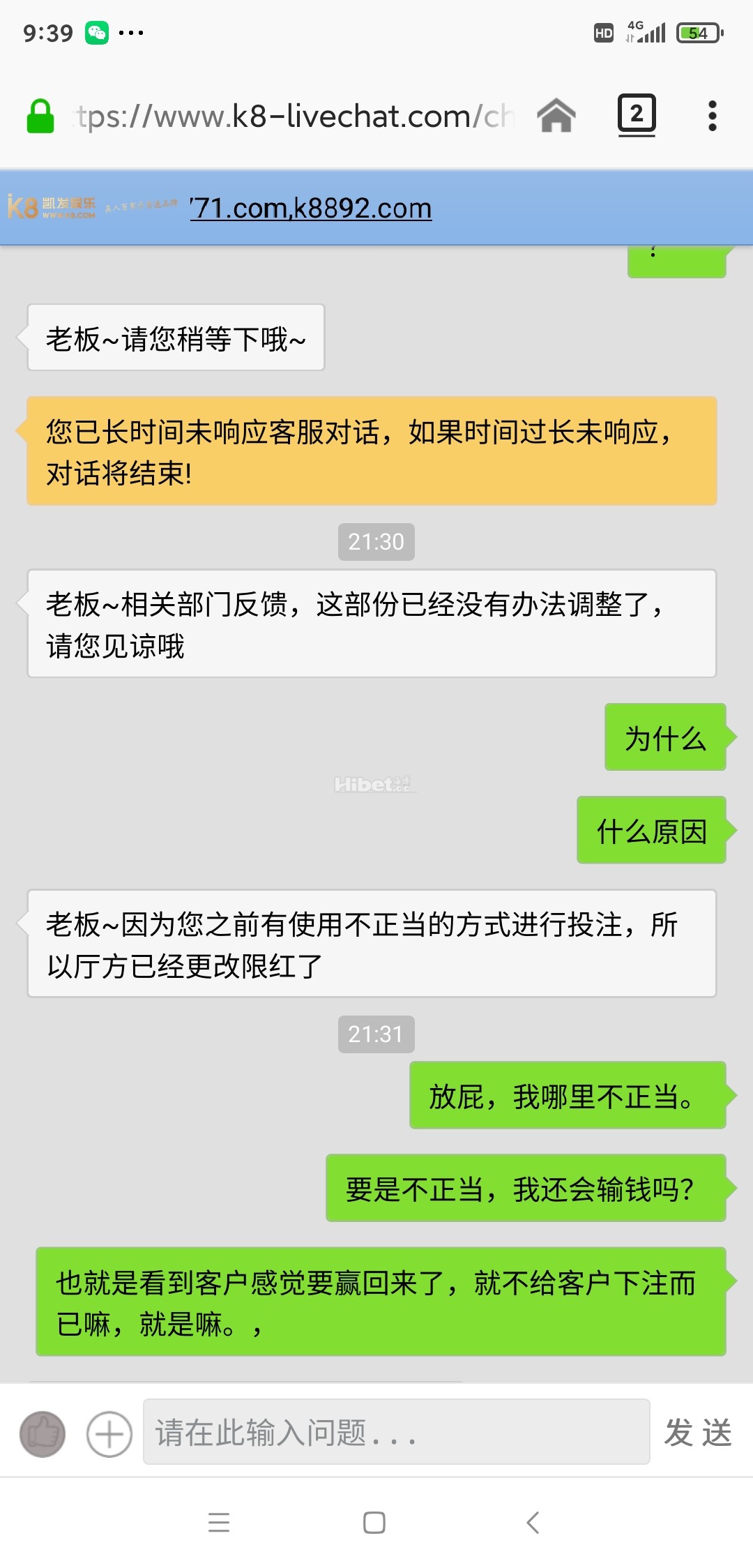Image resolution: width=753 pixels, height=1568 pixels.
Task: Tap the battery indicator showing 54
Action: click(697, 31)
